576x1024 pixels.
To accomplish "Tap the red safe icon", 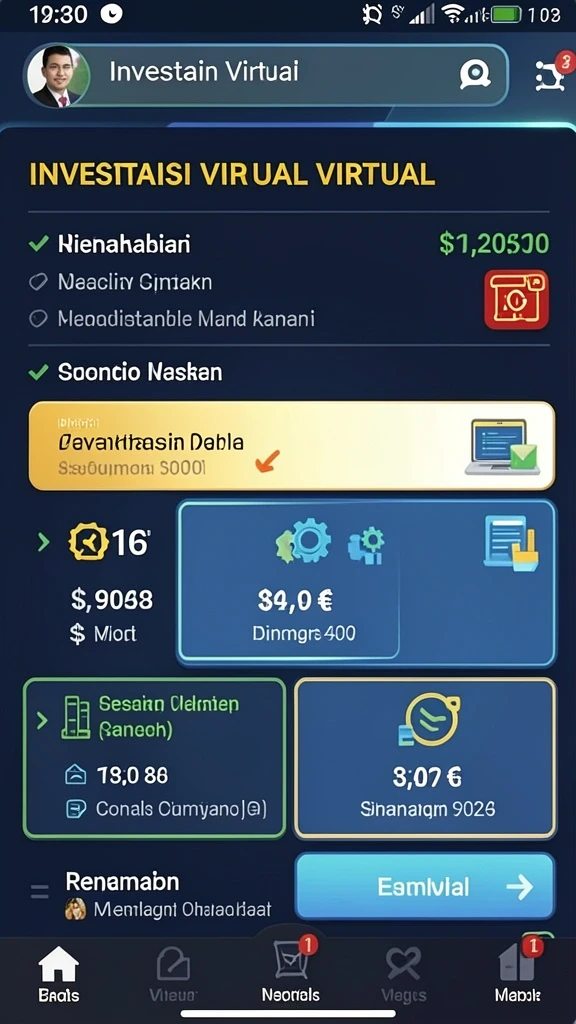I will tap(516, 300).
